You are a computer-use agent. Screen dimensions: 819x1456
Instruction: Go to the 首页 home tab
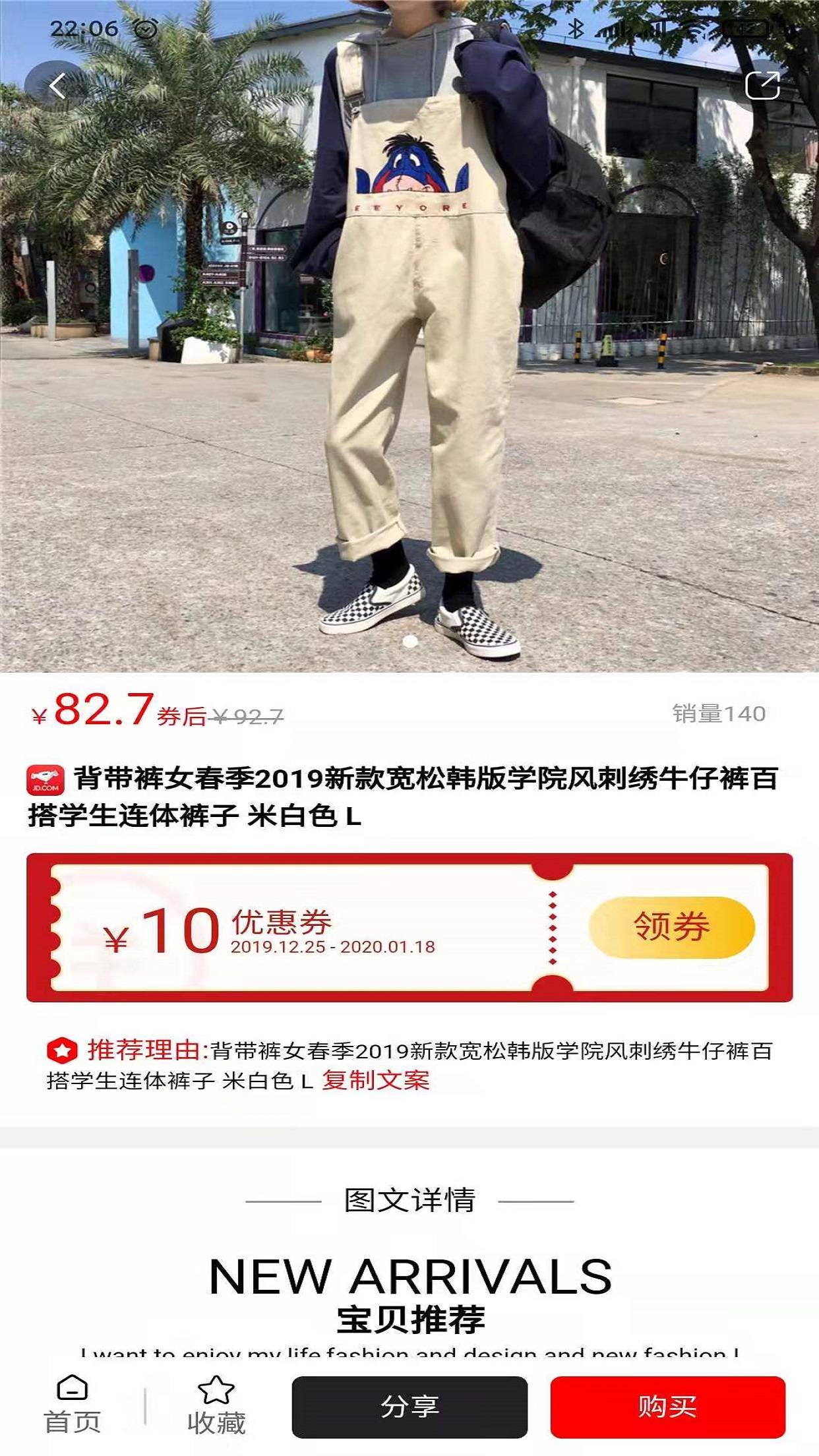click(x=72, y=1406)
